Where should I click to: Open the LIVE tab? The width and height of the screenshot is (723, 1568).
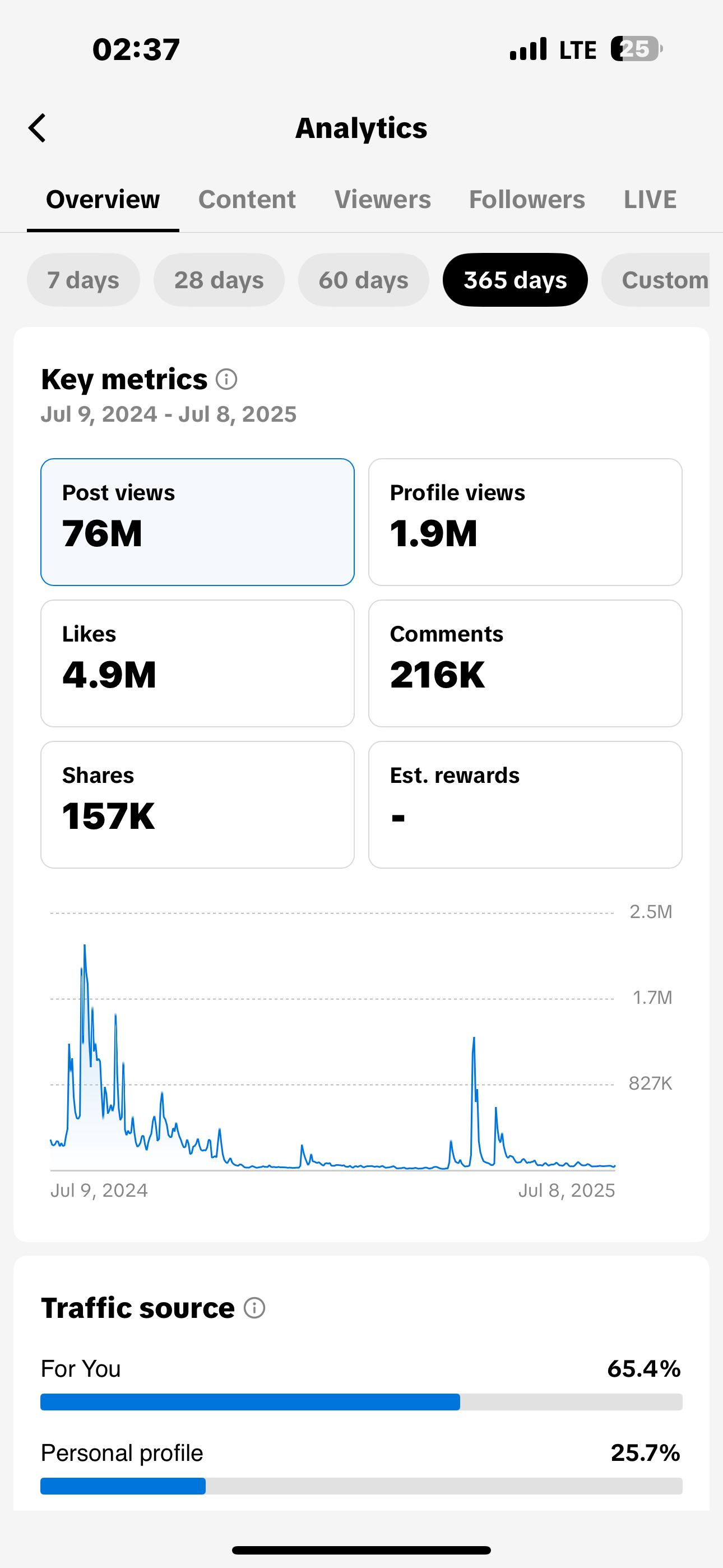click(650, 200)
